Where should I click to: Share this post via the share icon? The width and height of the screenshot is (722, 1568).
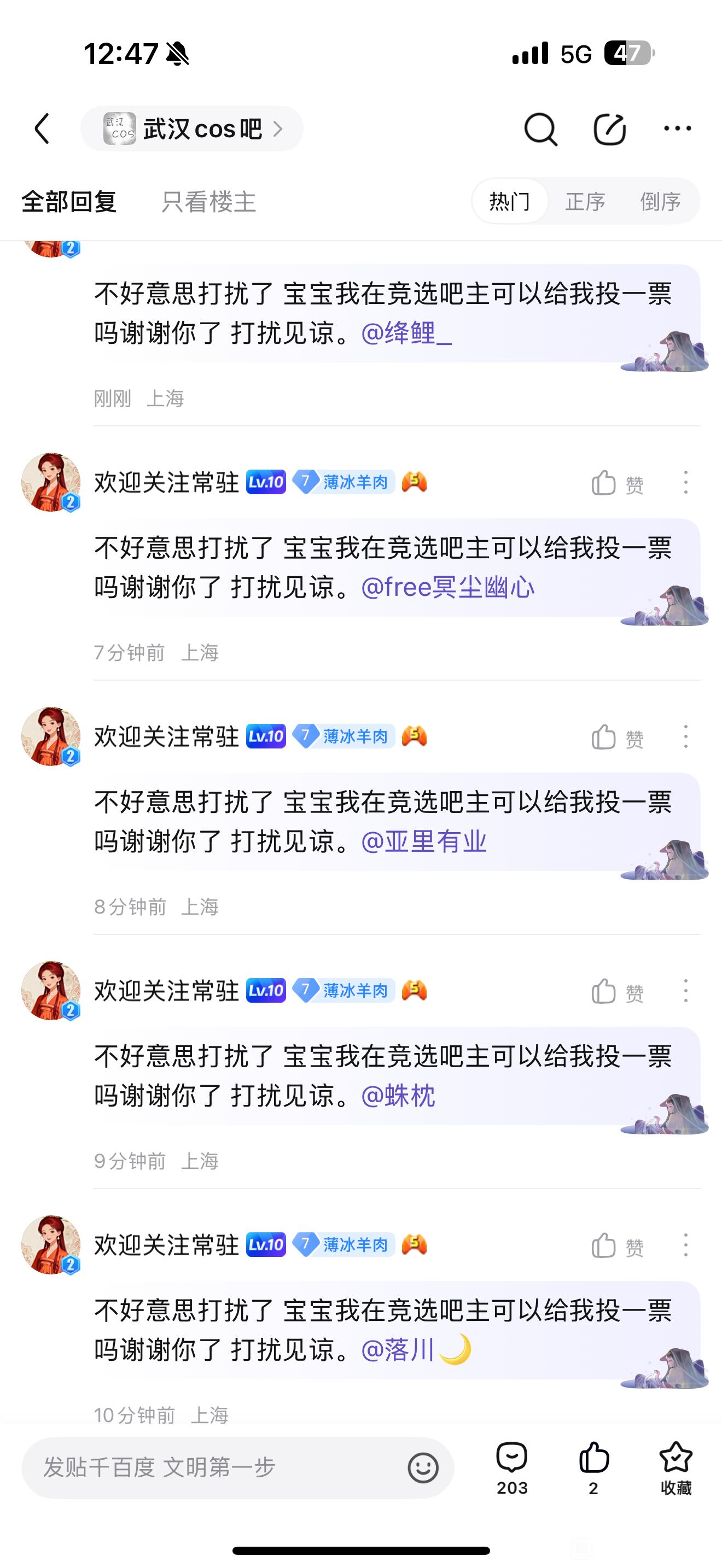click(x=609, y=128)
